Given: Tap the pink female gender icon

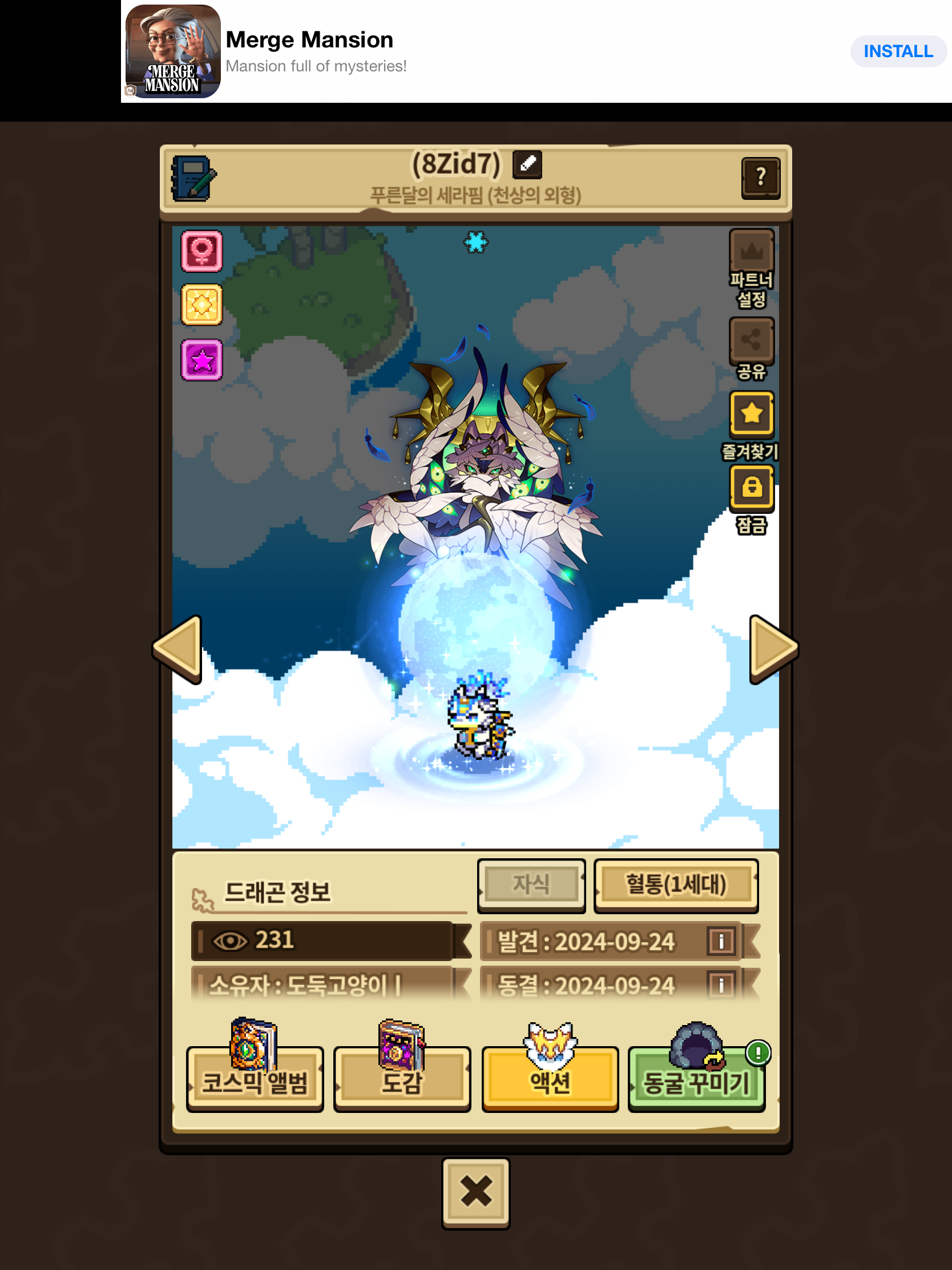Looking at the screenshot, I should [202, 251].
